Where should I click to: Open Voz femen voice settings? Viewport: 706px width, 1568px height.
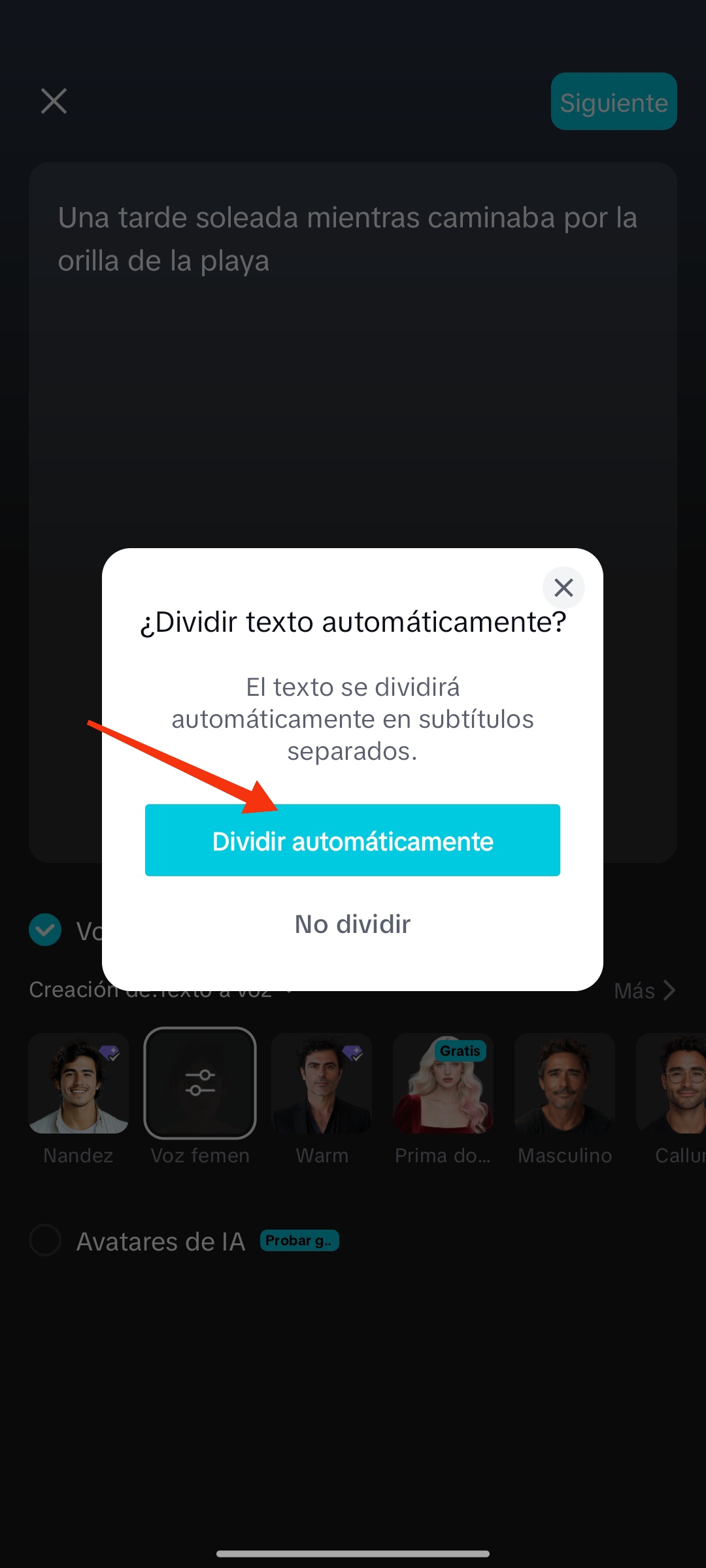[x=200, y=1083]
